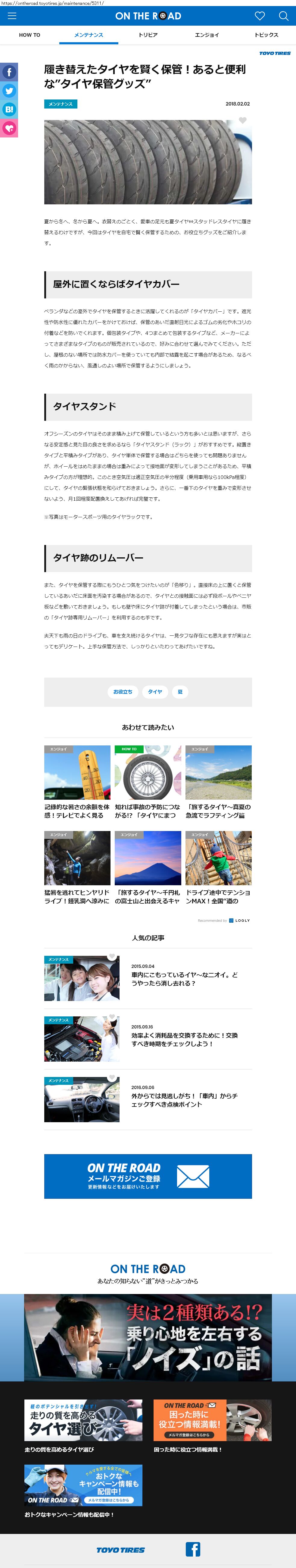
Task: Share this article on Facebook
Action: (x=9, y=72)
